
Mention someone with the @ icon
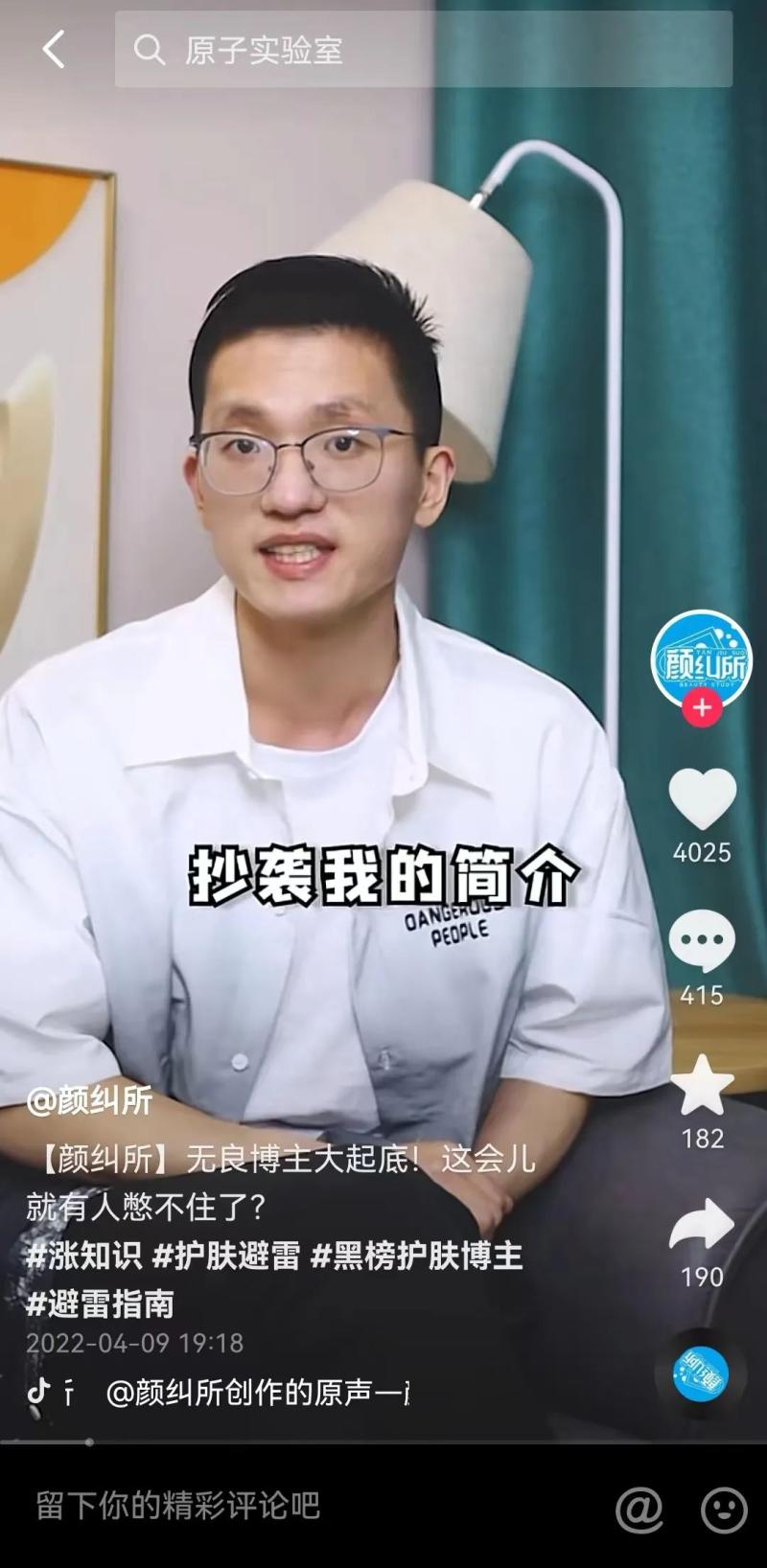(x=639, y=1510)
